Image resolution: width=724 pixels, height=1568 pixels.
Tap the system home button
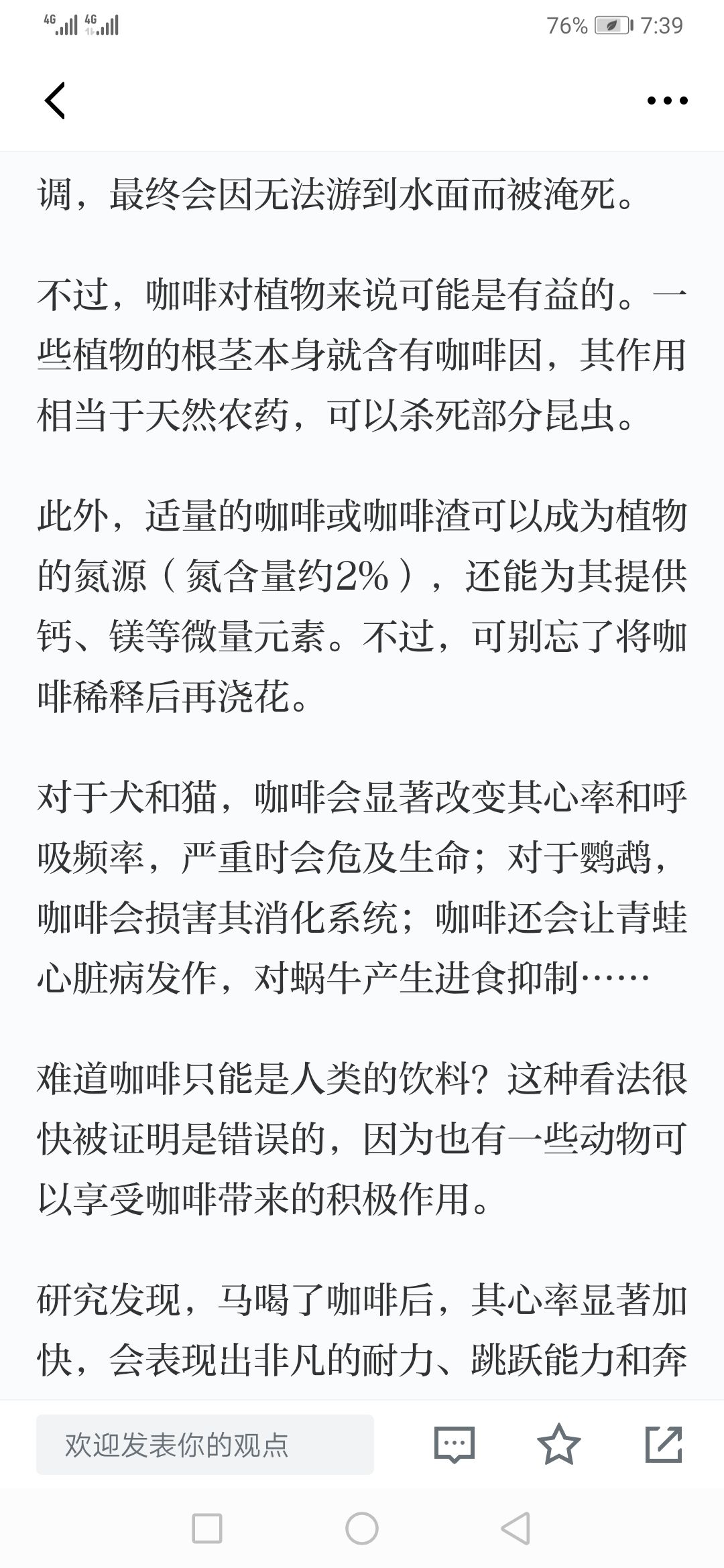point(362,1529)
